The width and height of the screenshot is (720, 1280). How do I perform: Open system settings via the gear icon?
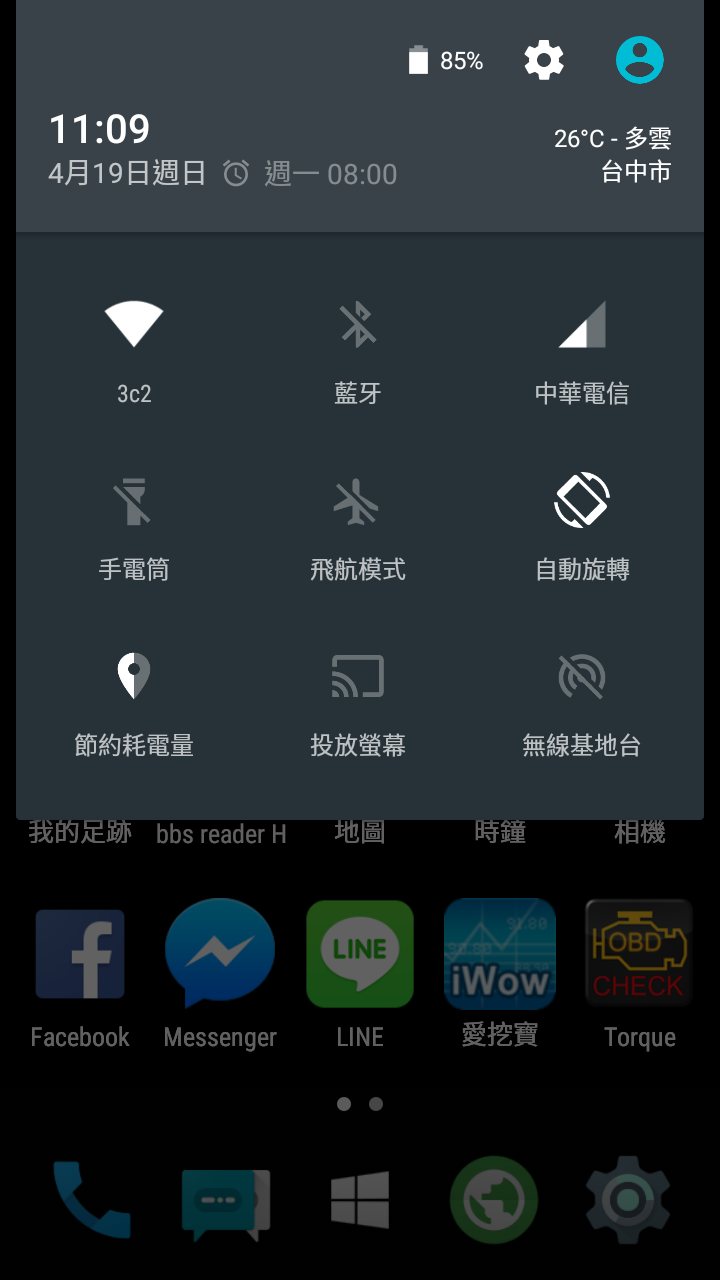click(x=543, y=60)
